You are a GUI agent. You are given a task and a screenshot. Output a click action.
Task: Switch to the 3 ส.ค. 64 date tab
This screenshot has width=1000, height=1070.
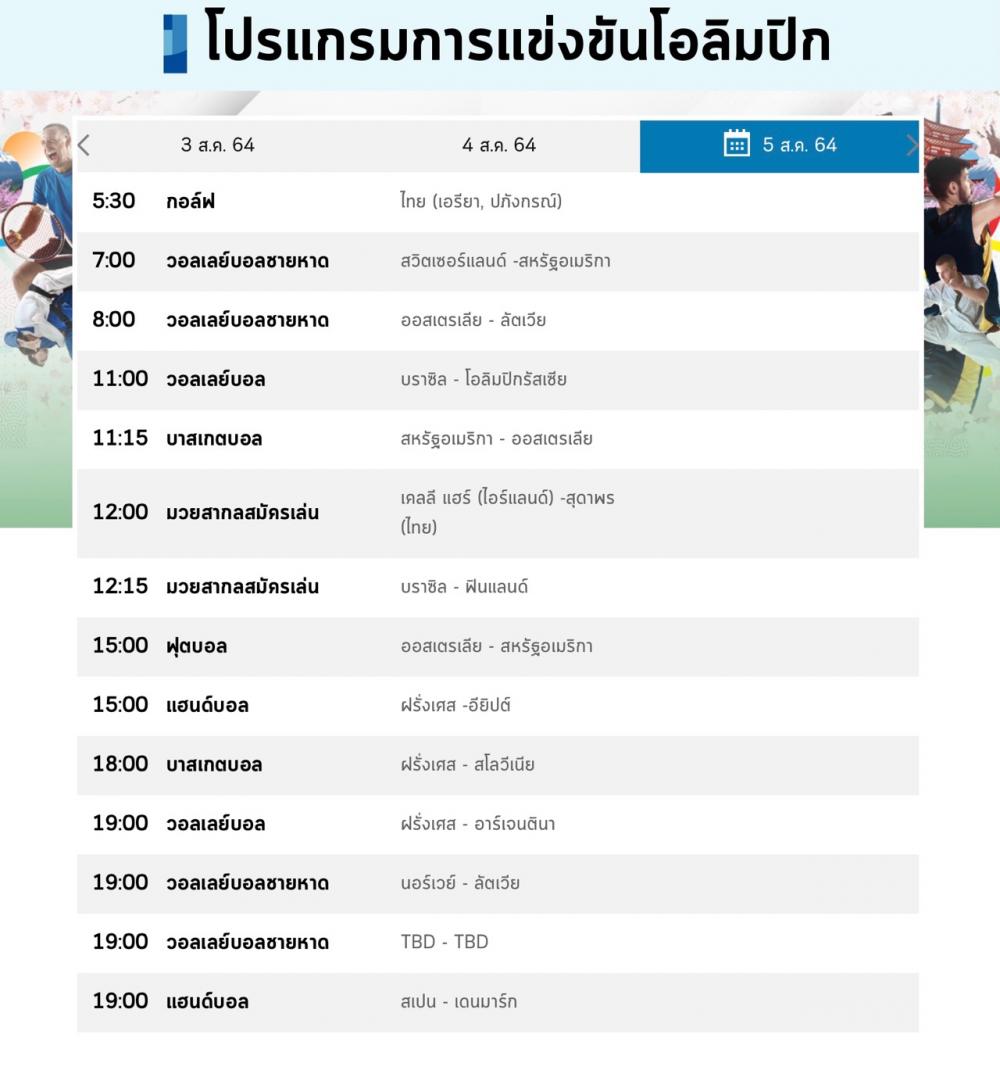(218, 145)
